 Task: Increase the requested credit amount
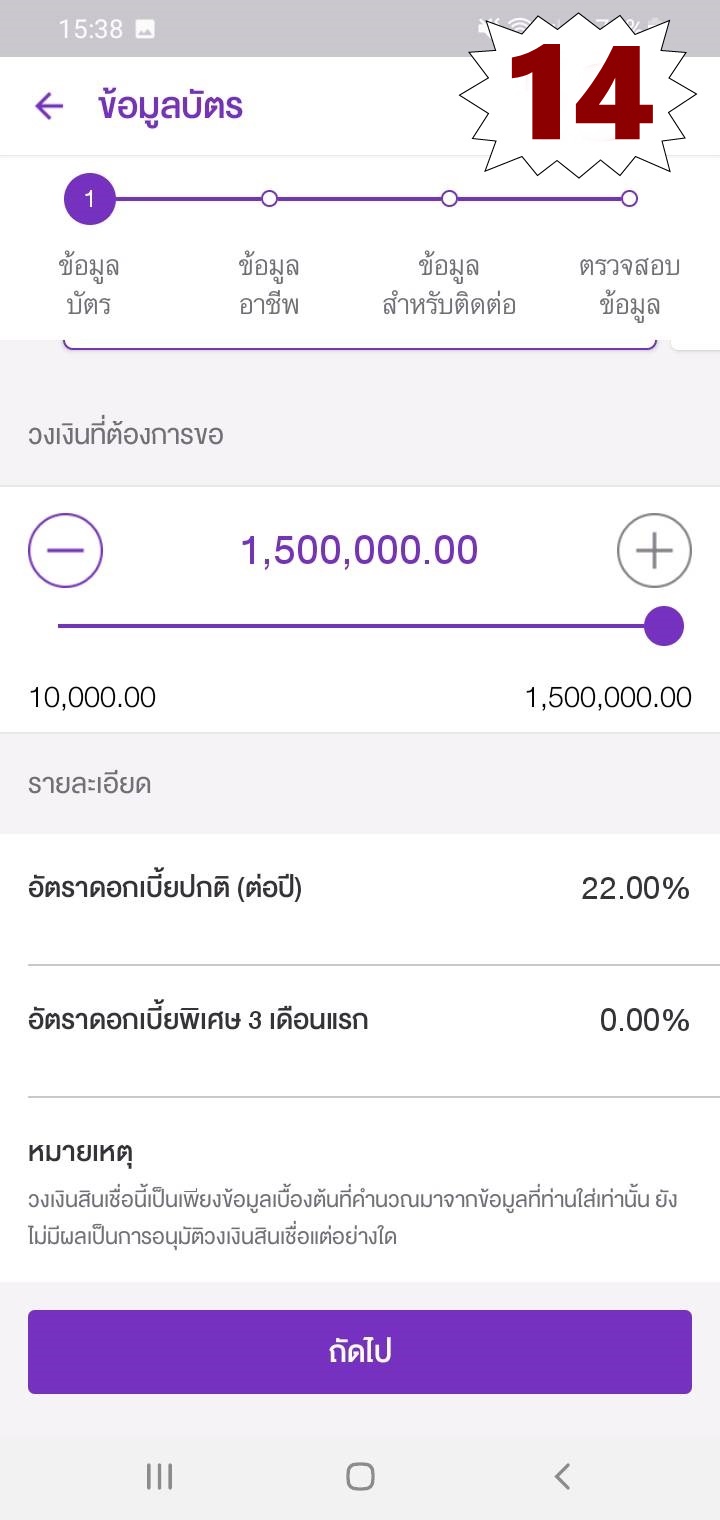coord(654,550)
